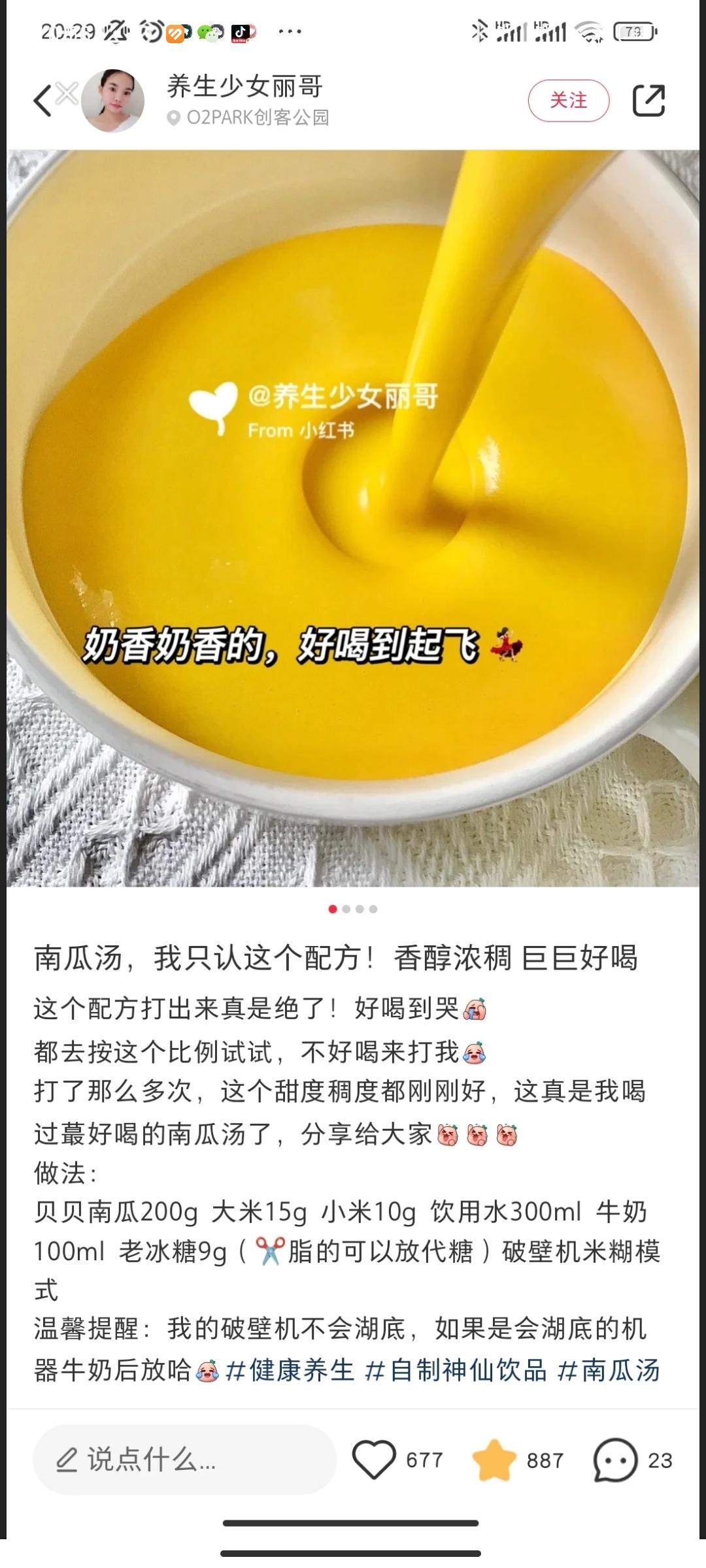Image resolution: width=706 pixels, height=1568 pixels.
Task: Tap the back arrow to exit the post
Action: (x=42, y=99)
